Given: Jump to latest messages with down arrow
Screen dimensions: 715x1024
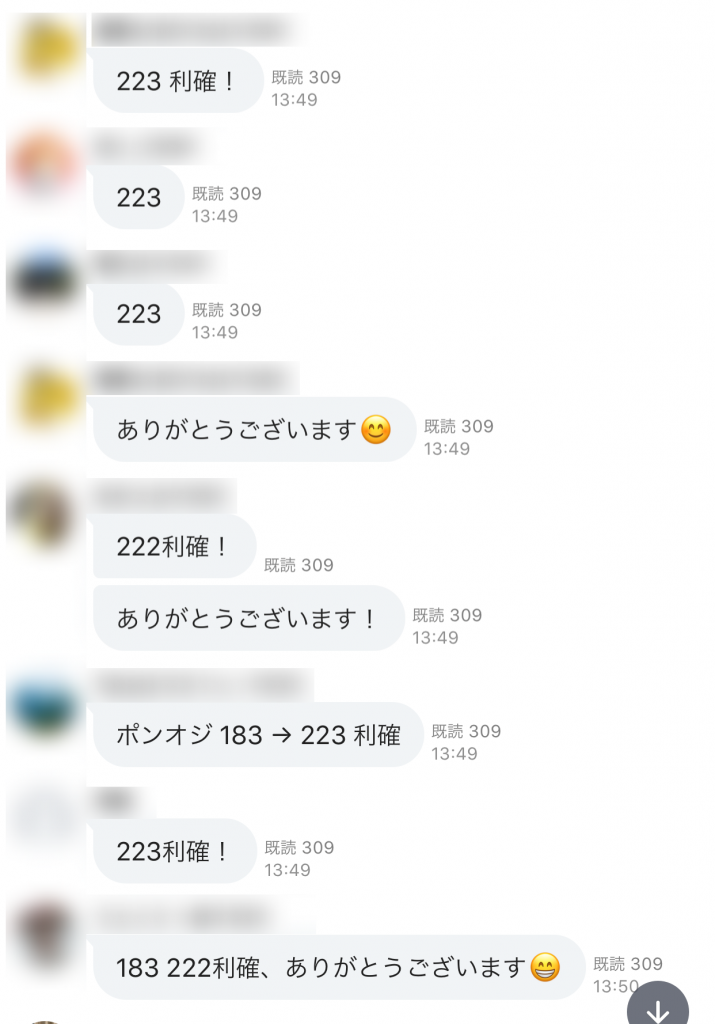Looking at the screenshot, I should pos(658,1005).
